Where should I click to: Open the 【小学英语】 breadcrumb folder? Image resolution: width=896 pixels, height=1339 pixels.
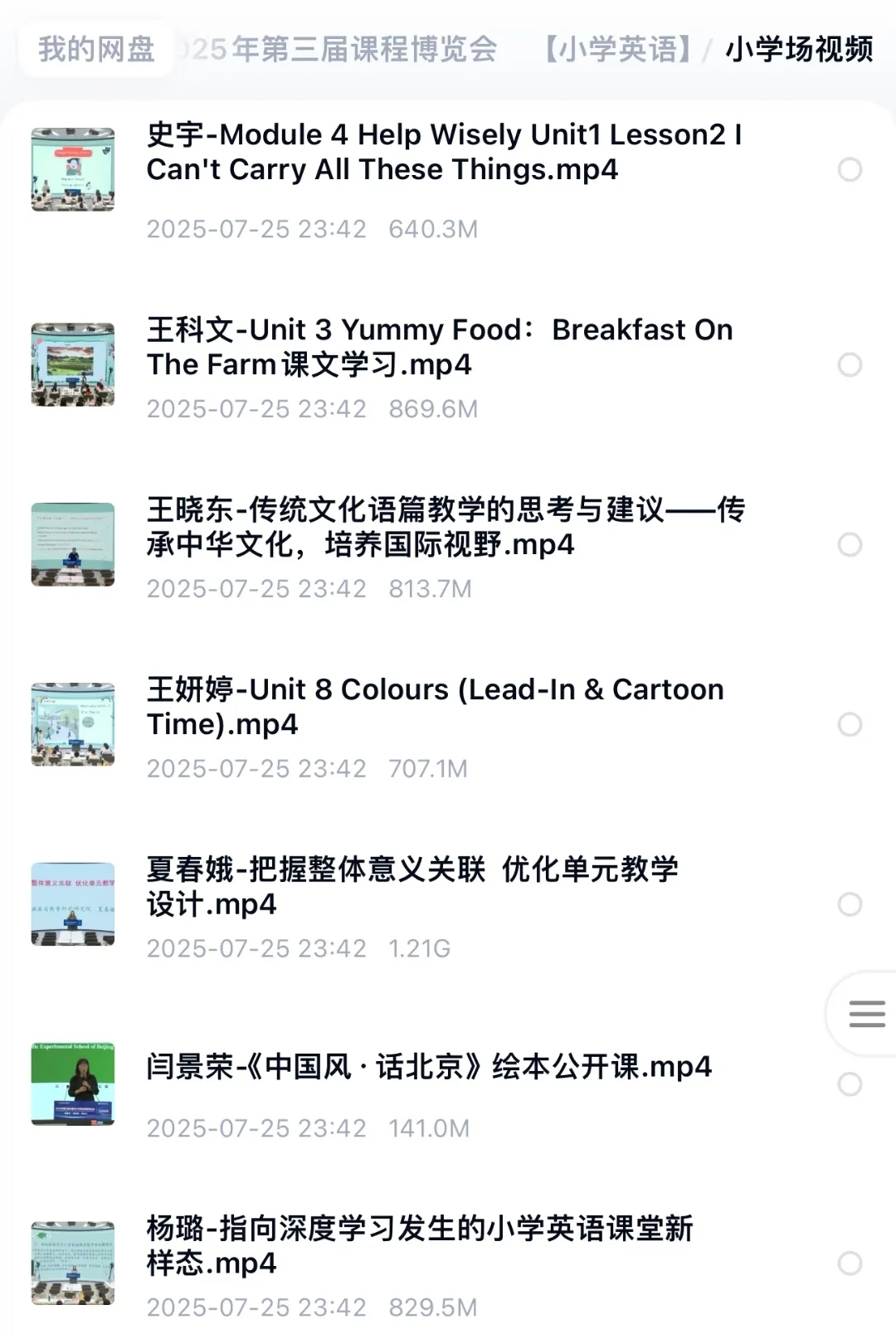tap(617, 50)
